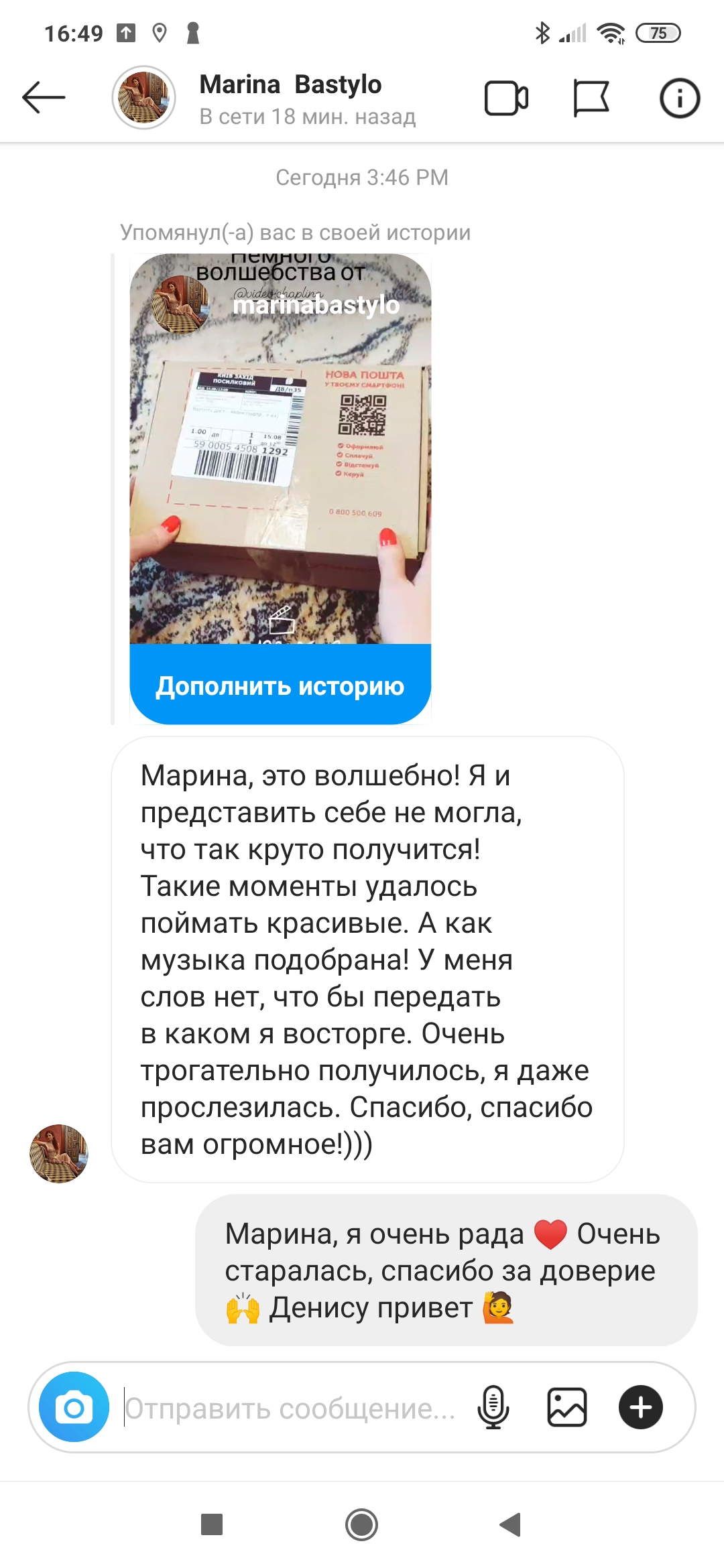Tap Marina's avatar next to her message
Image resolution: width=724 pixels, height=1568 pixels.
tap(59, 1154)
